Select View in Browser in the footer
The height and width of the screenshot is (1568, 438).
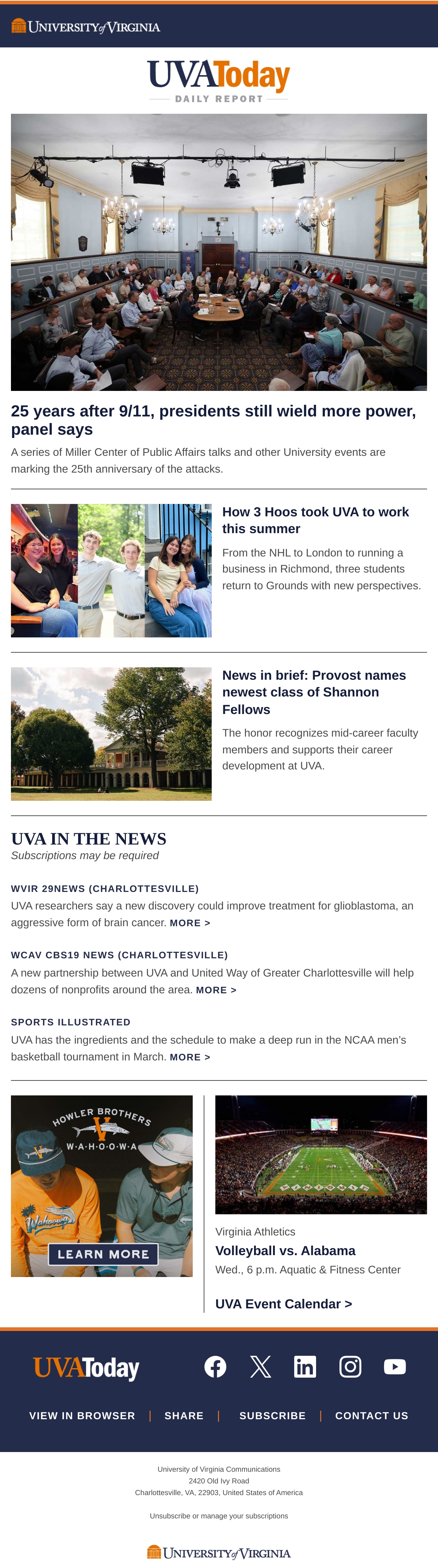82,1416
